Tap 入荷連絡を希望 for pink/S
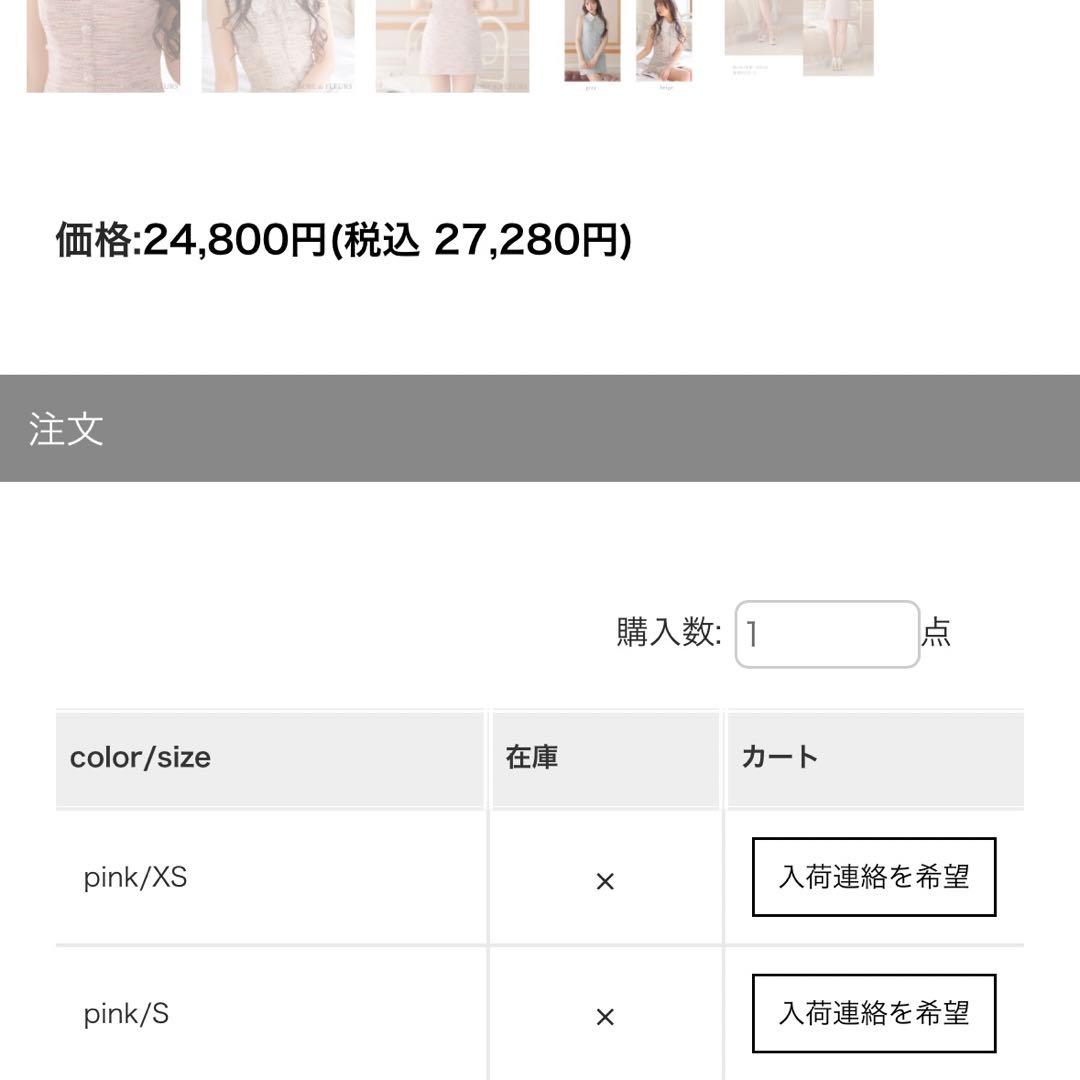The height and width of the screenshot is (1080, 1080). (x=873, y=1013)
